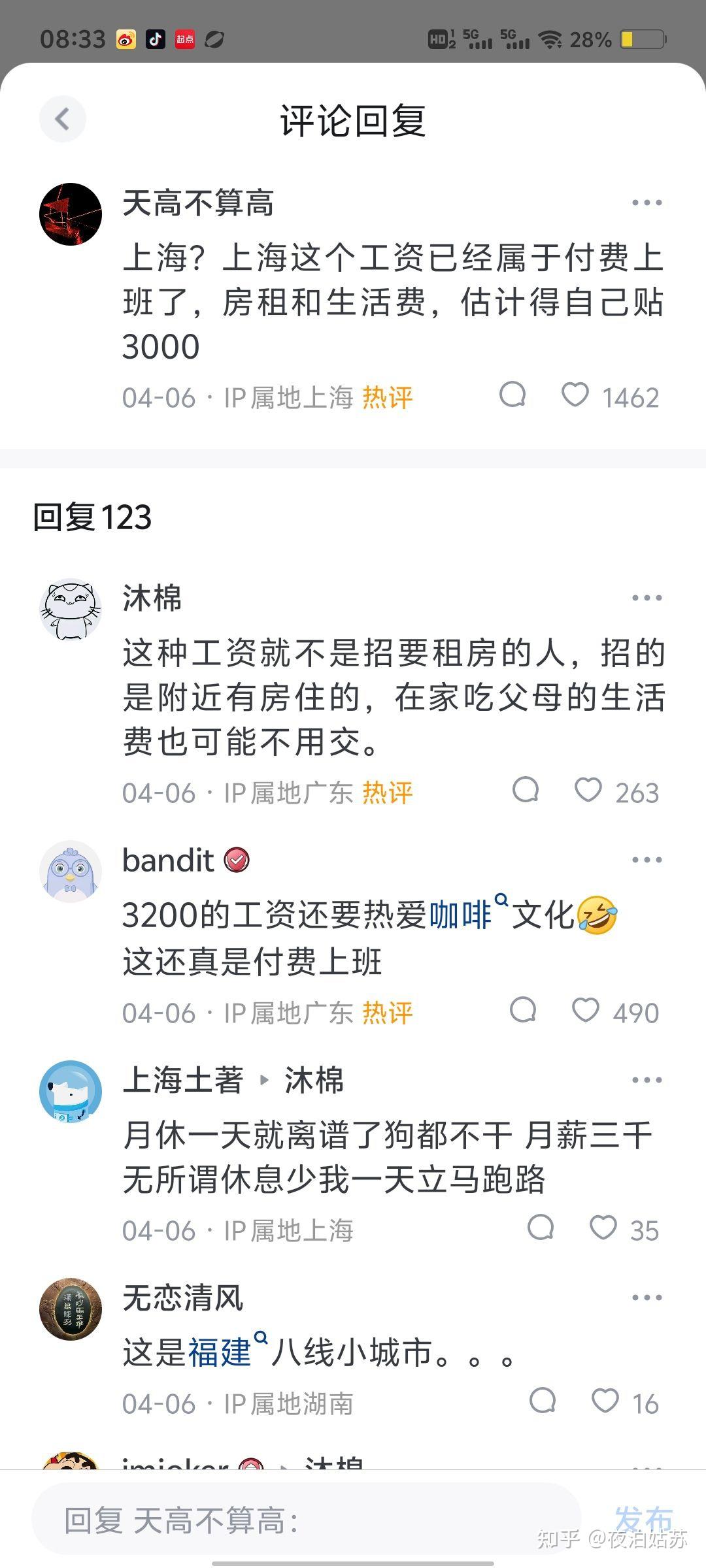Tap the 发布 button
This screenshot has height=1568, width=706.
644,1520
